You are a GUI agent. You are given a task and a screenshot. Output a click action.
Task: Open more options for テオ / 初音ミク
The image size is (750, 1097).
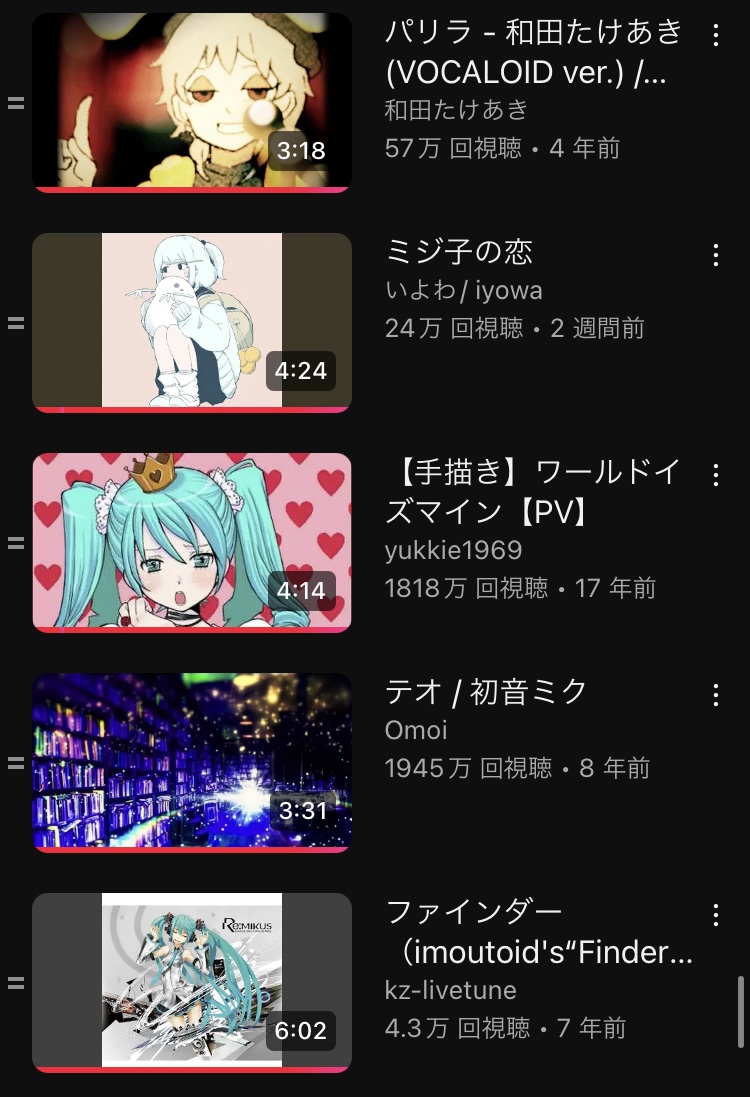pyautogui.click(x=715, y=694)
